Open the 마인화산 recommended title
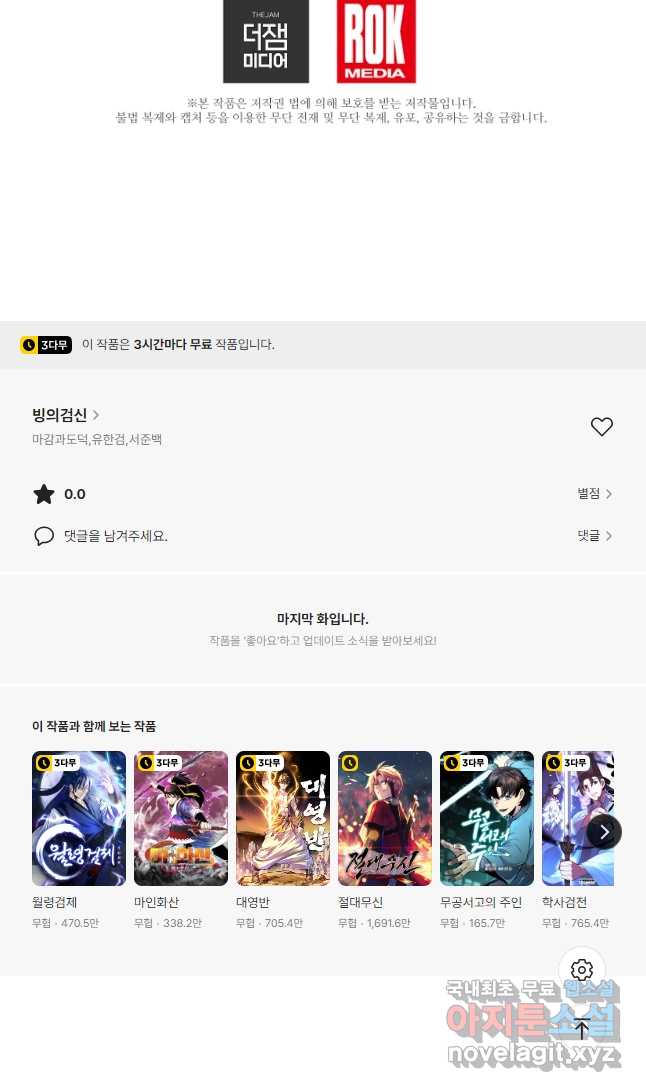Image resolution: width=646 pixels, height=1092 pixels. coord(181,818)
